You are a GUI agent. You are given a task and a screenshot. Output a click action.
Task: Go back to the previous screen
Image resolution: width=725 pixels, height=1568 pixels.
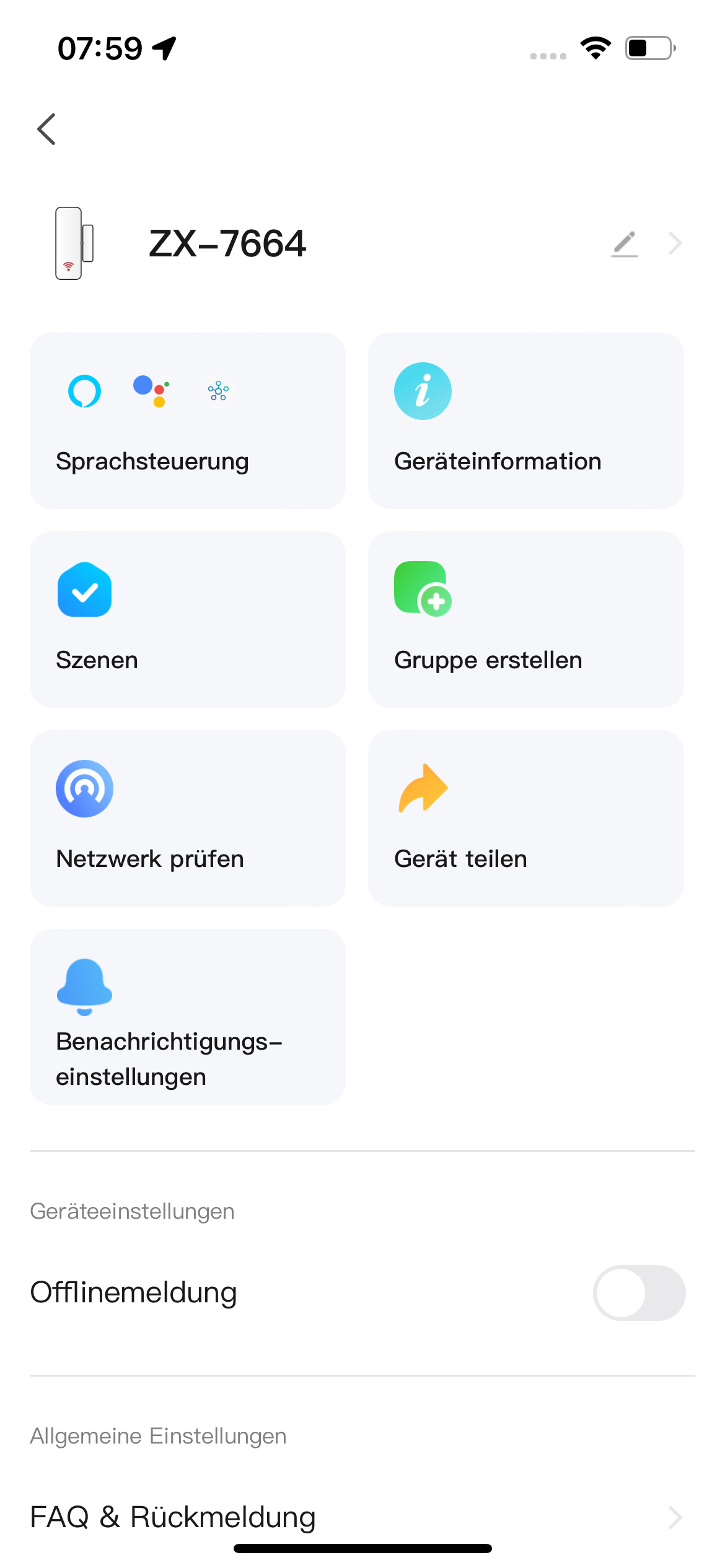pyautogui.click(x=47, y=129)
